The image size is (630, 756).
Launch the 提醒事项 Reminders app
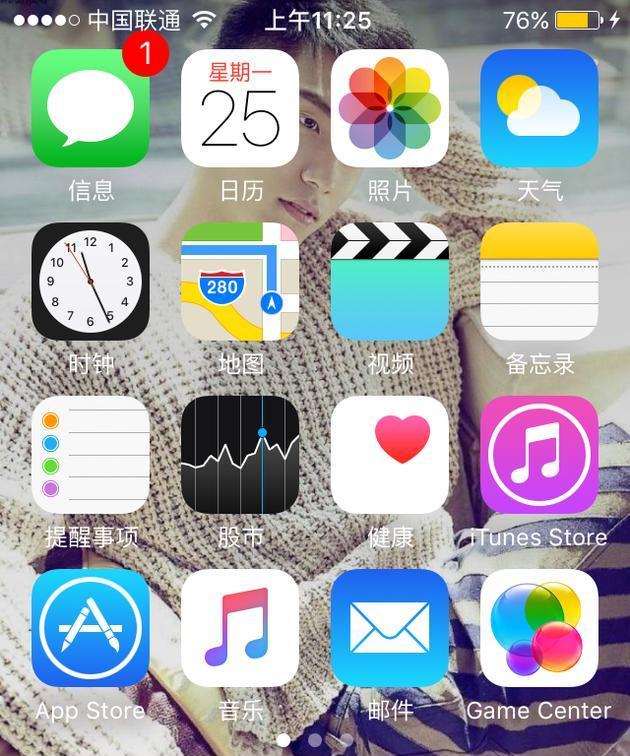pos(90,455)
